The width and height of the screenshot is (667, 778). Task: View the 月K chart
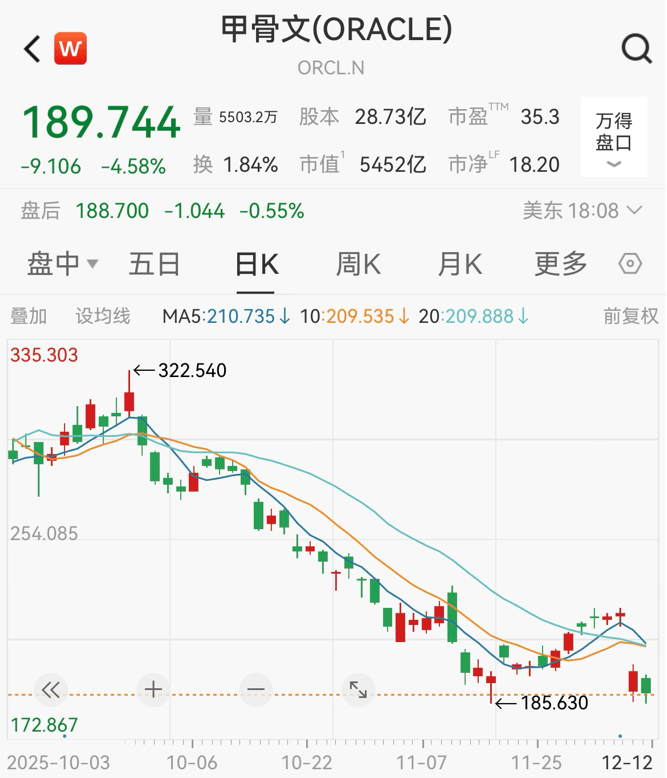459,264
